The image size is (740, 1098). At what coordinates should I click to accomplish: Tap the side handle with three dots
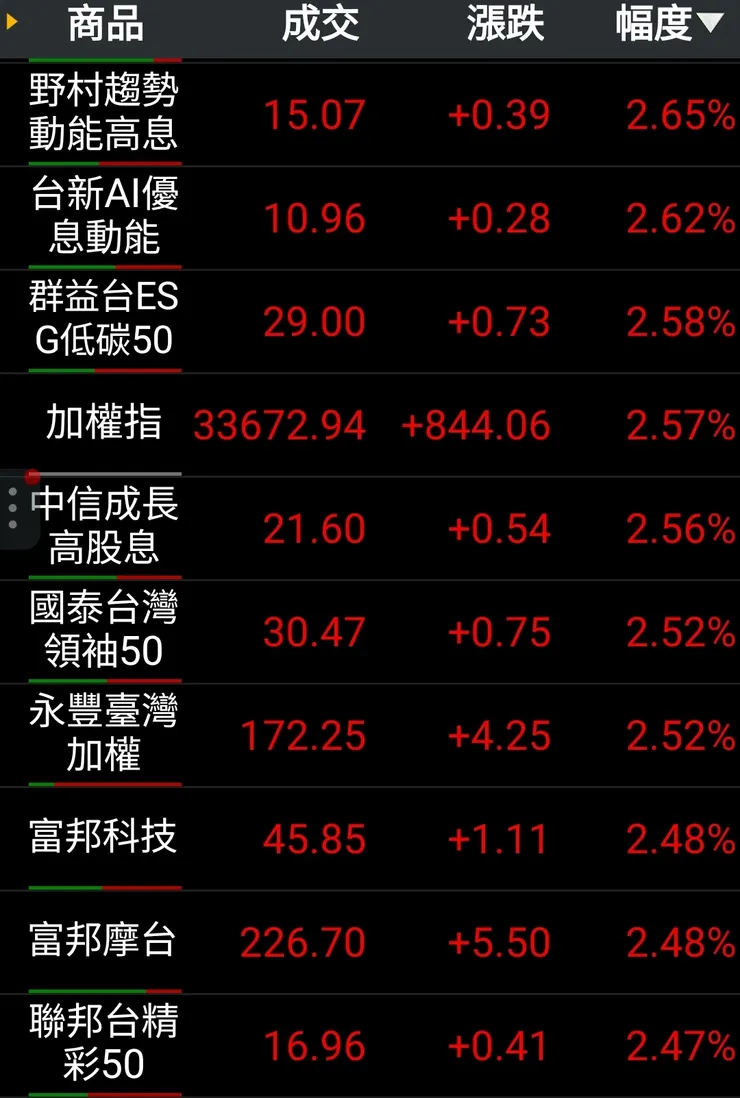point(13,509)
